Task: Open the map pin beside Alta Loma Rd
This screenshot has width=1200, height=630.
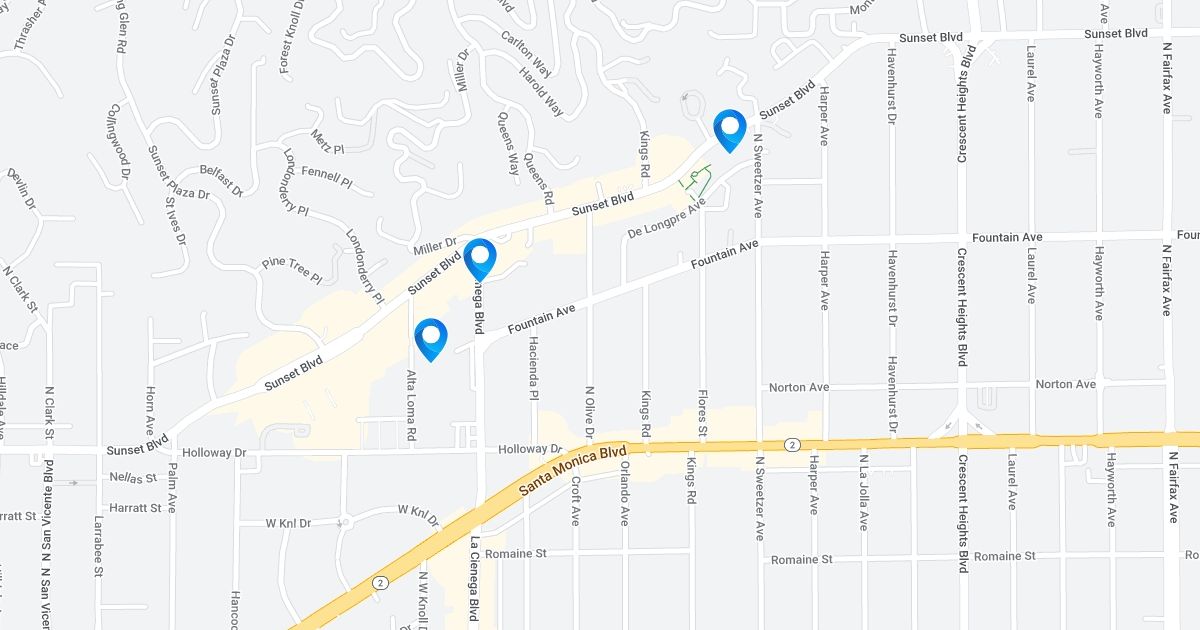Action: [430, 336]
